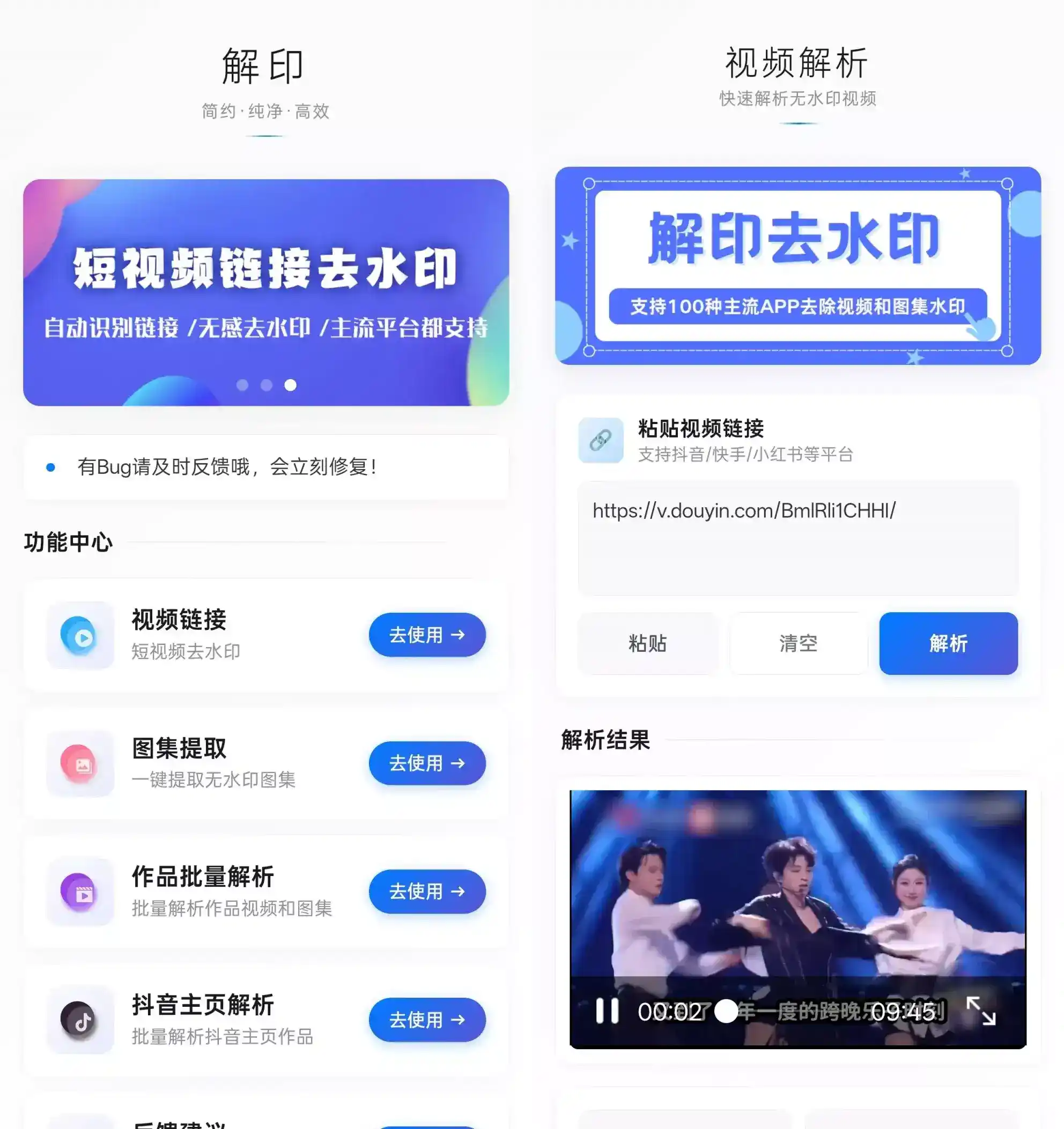Tap the video progress knob
This screenshot has height=1129, width=1064.
(726, 1011)
